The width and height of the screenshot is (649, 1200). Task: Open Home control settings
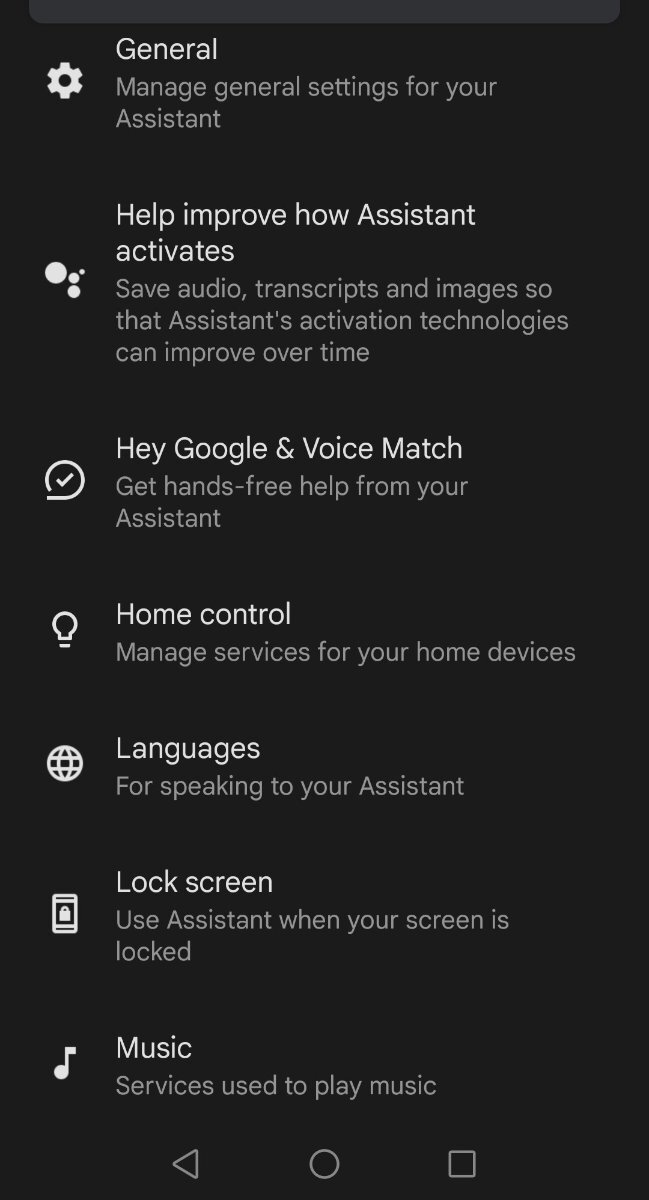(x=324, y=632)
